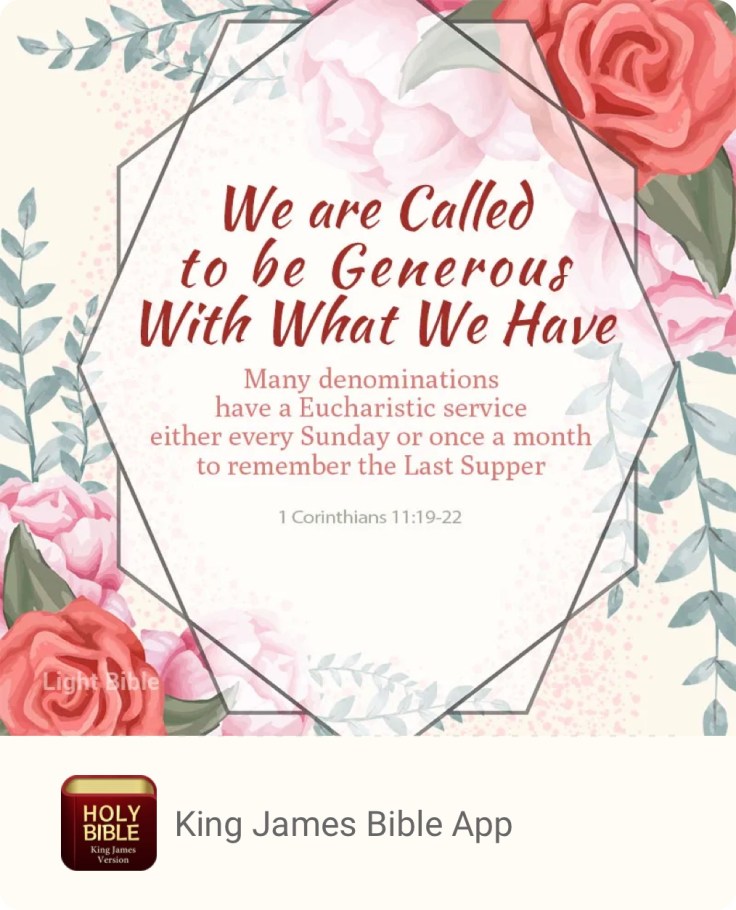Viewport: 736px width, 910px height.
Task: Open the 'We are Called to be Generous' ad image
Action: coord(368,368)
